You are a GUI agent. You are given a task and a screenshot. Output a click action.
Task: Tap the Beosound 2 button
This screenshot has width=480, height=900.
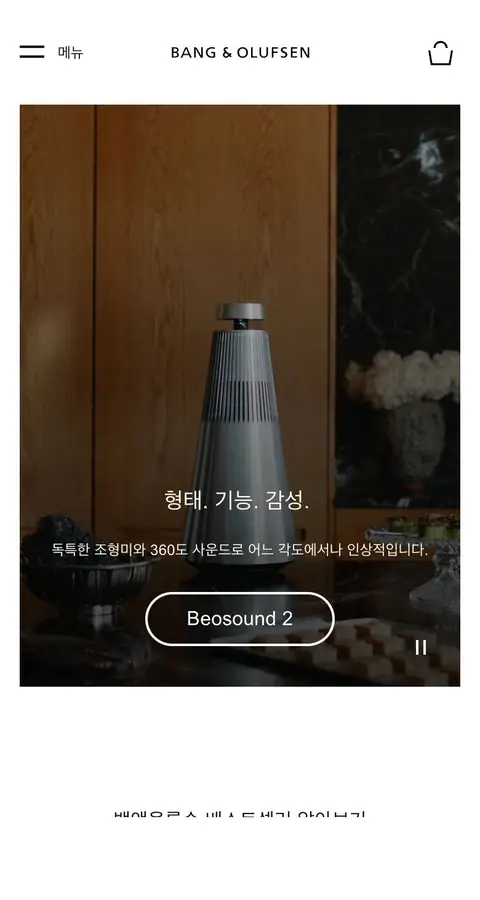pyautogui.click(x=239, y=619)
